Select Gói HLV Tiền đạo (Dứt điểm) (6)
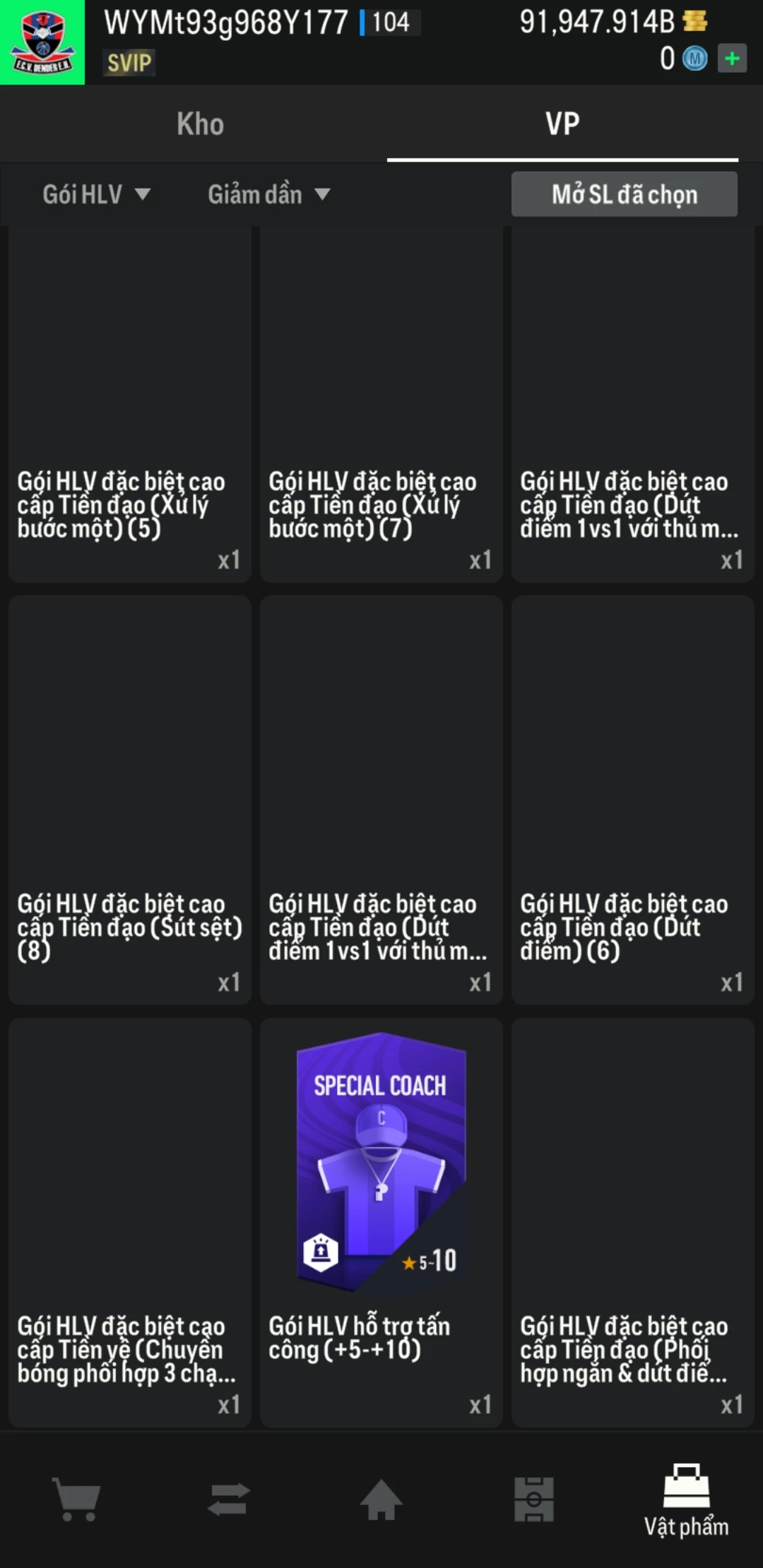763x1568 pixels. (x=633, y=800)
